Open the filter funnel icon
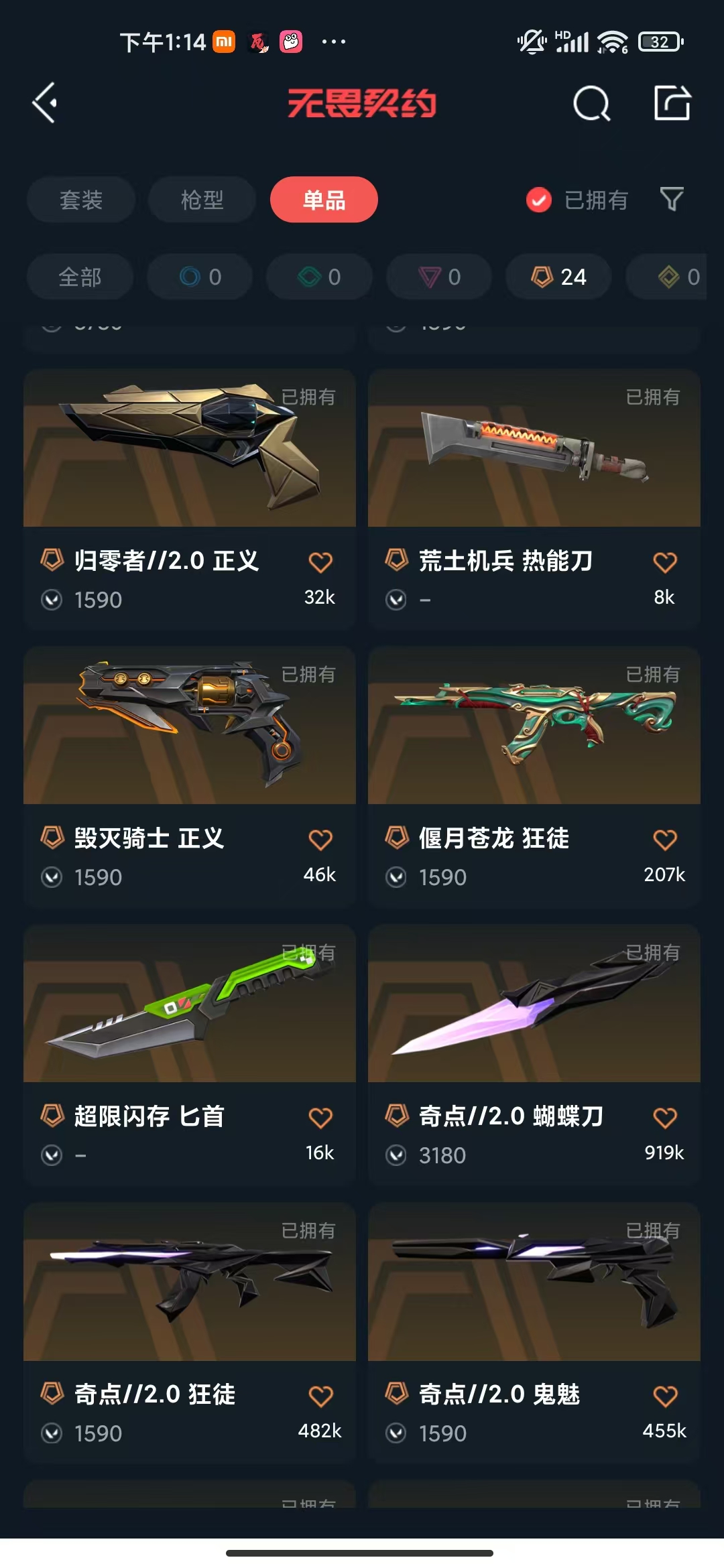The image size is (724, 1568). 672,199
